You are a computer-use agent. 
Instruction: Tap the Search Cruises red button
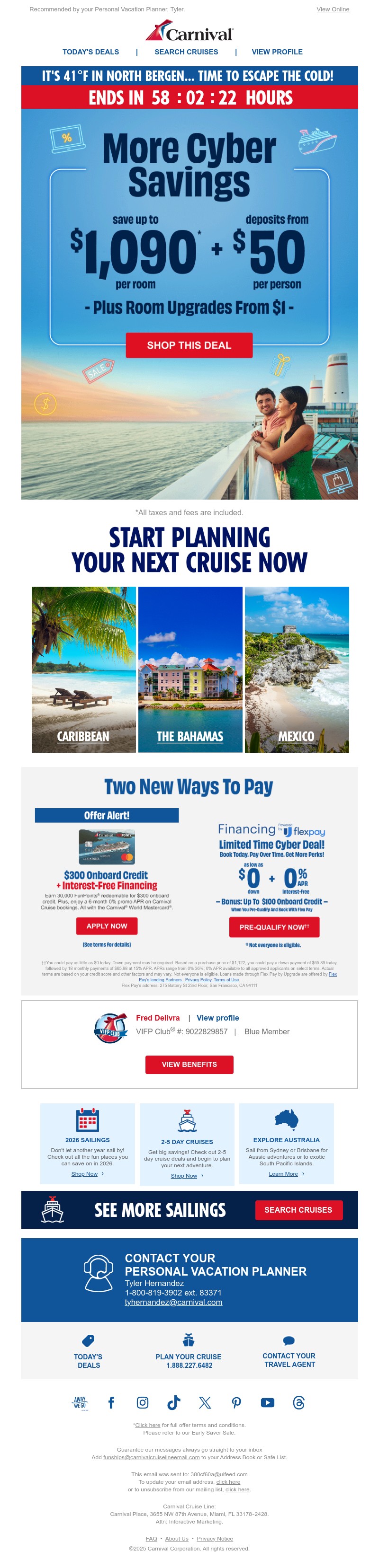[x=298, y=1209]
